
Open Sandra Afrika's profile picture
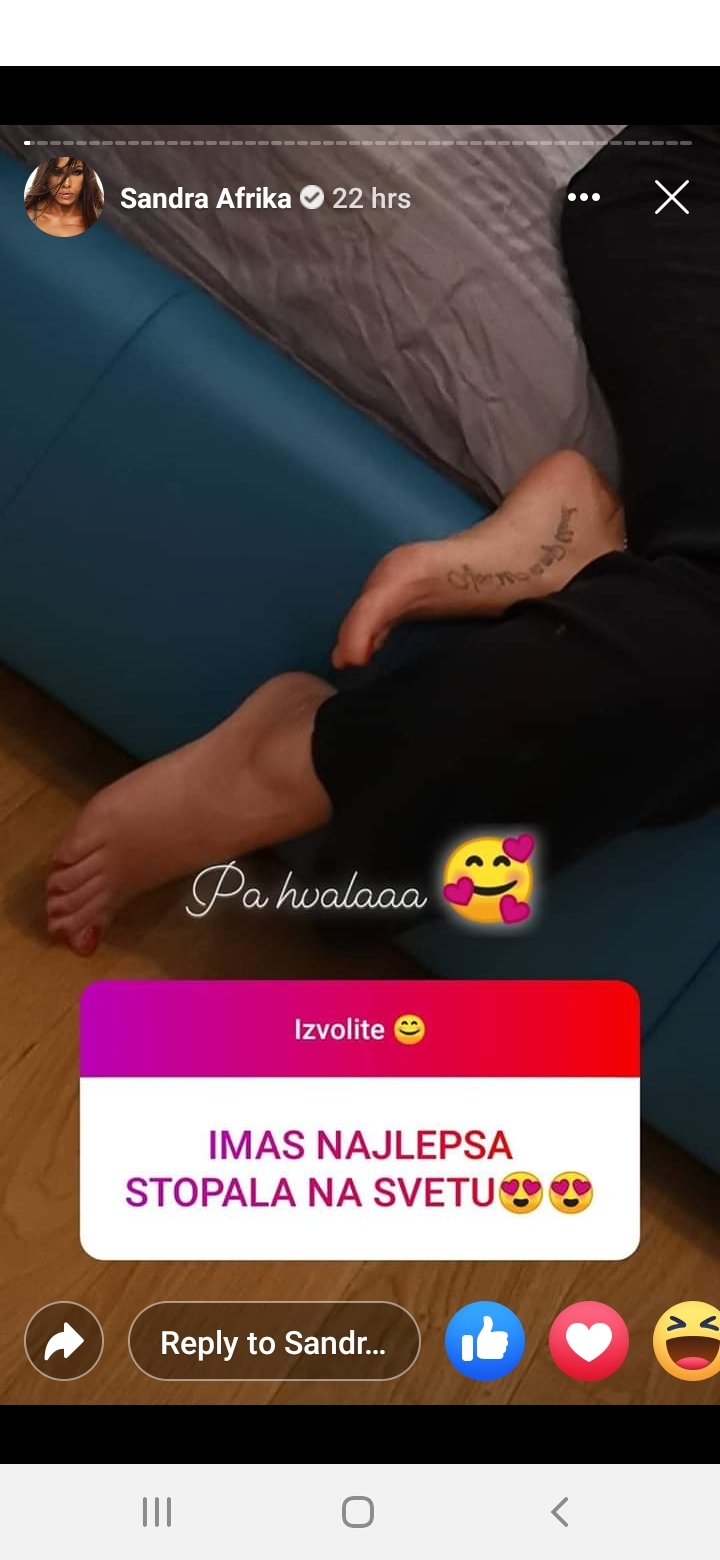coord(64,197)
